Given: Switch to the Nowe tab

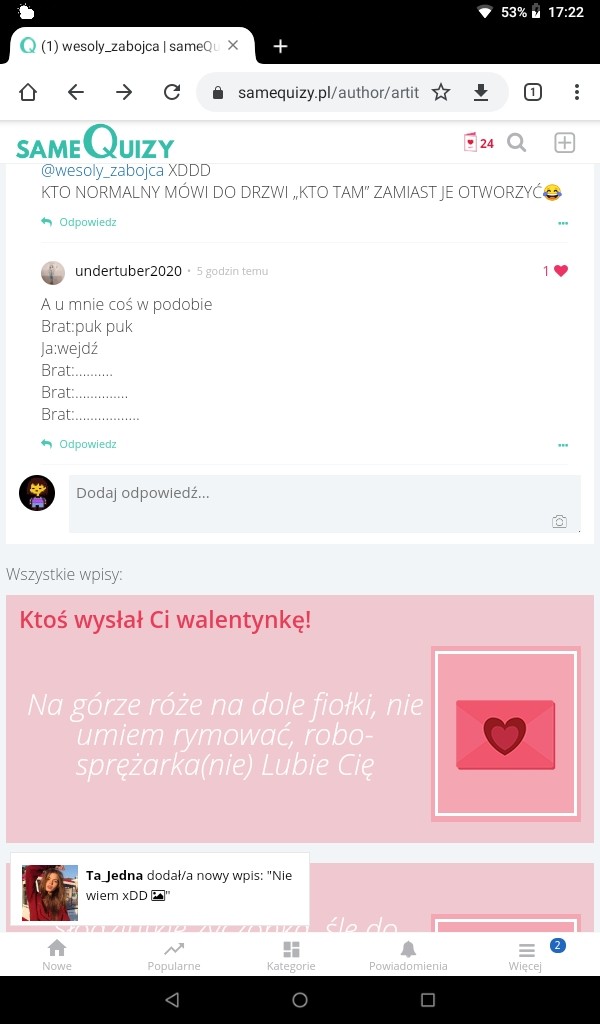Looking at the screenshot, I should click(x=57, y=956).
